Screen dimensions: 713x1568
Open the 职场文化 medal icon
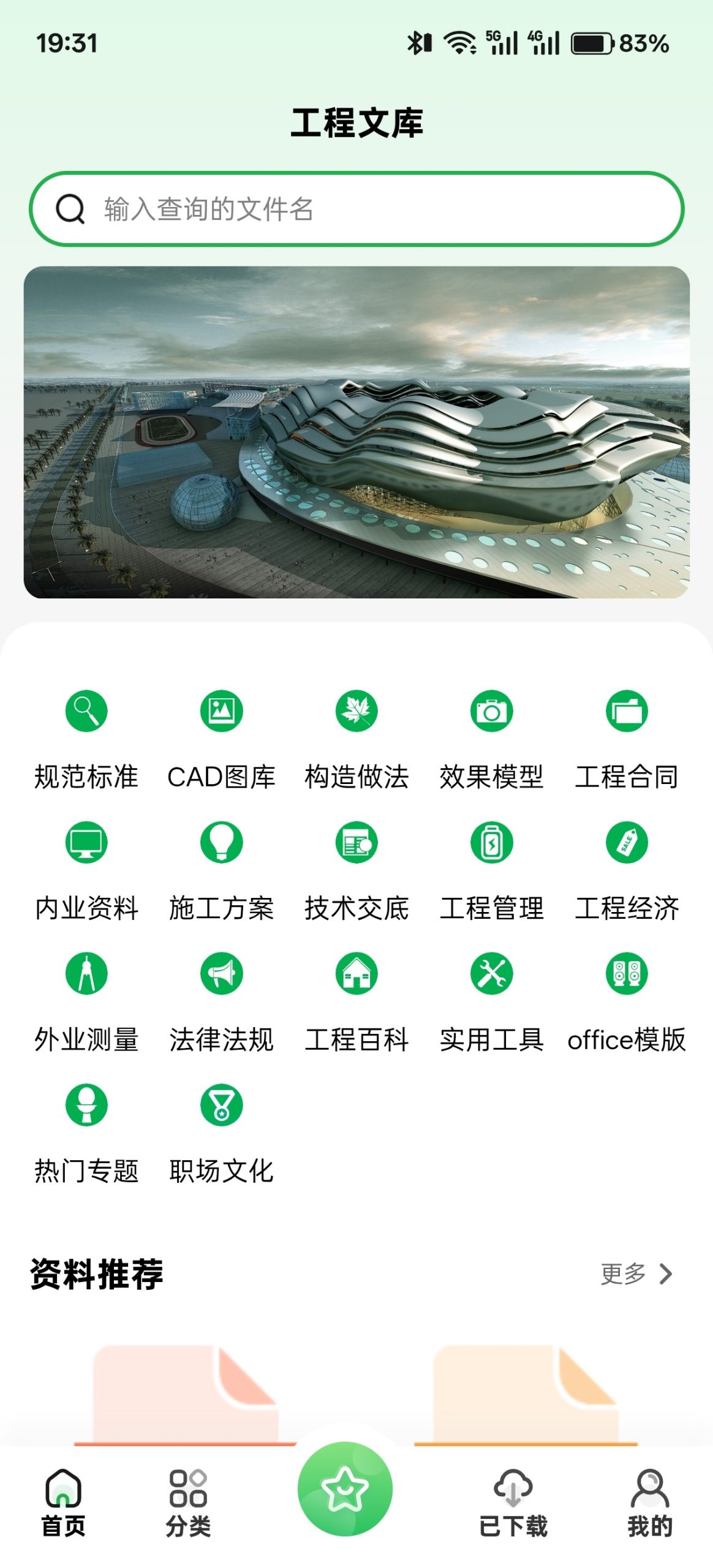pos(221,1106)
